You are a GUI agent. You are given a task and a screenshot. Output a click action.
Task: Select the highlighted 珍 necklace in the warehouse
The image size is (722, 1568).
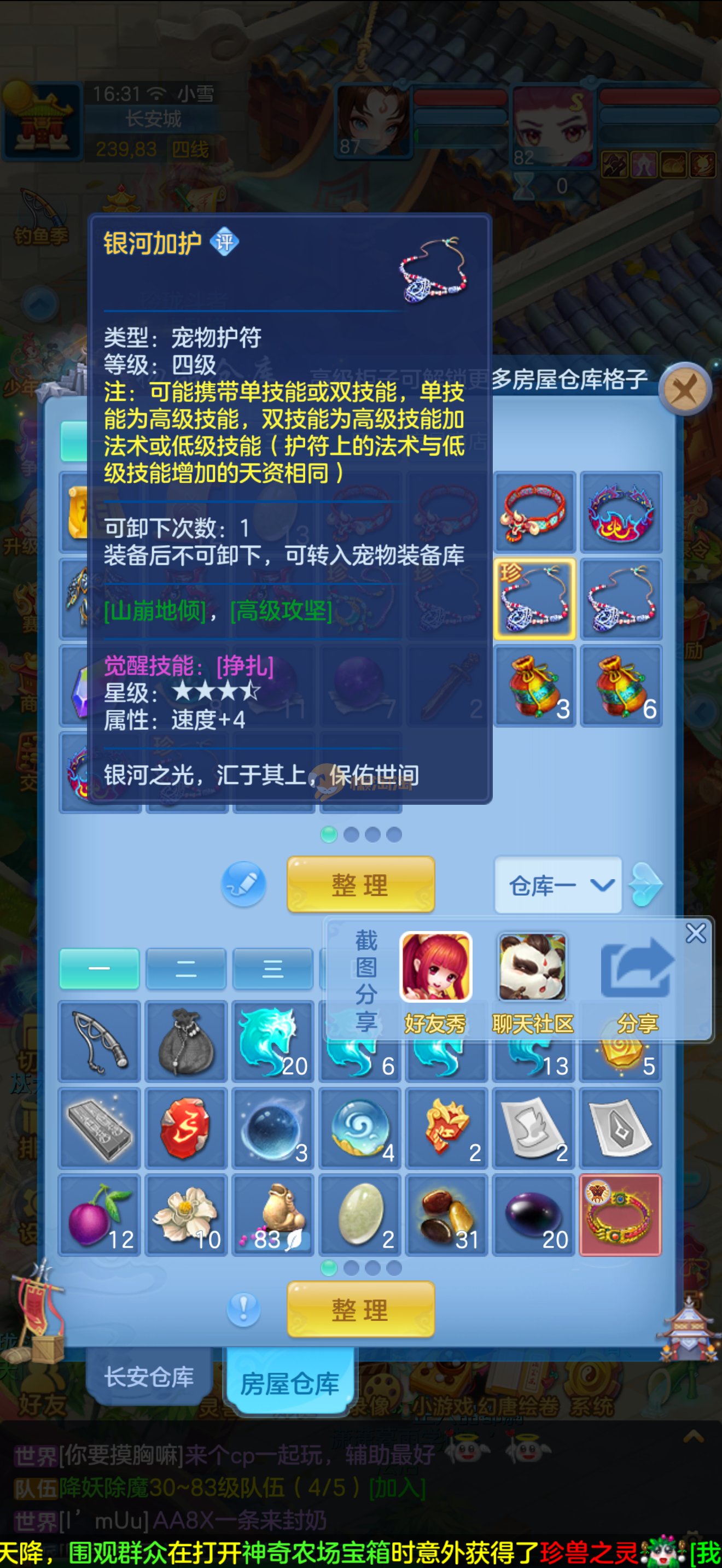pyautogui.click(x=534, y=599)
